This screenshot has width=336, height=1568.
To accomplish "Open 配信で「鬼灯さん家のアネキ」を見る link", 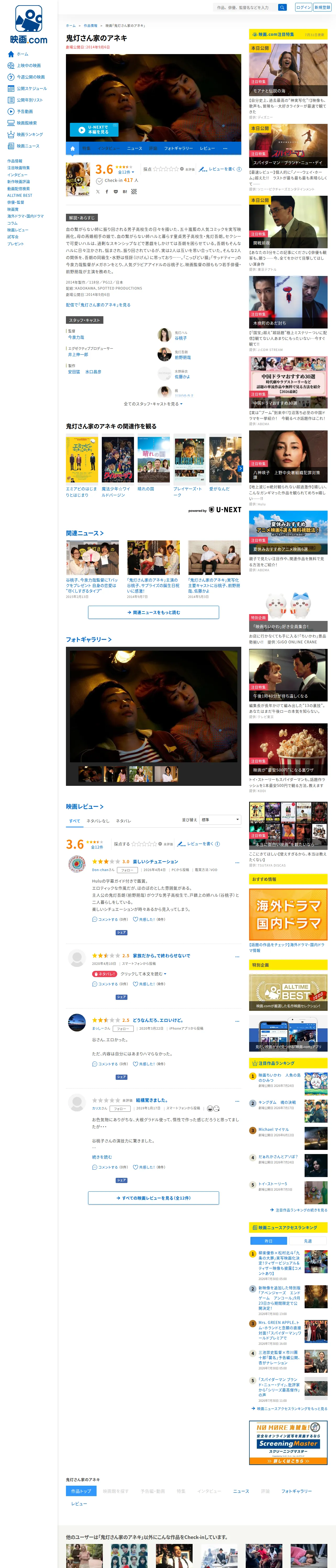I will click(98, 305).
